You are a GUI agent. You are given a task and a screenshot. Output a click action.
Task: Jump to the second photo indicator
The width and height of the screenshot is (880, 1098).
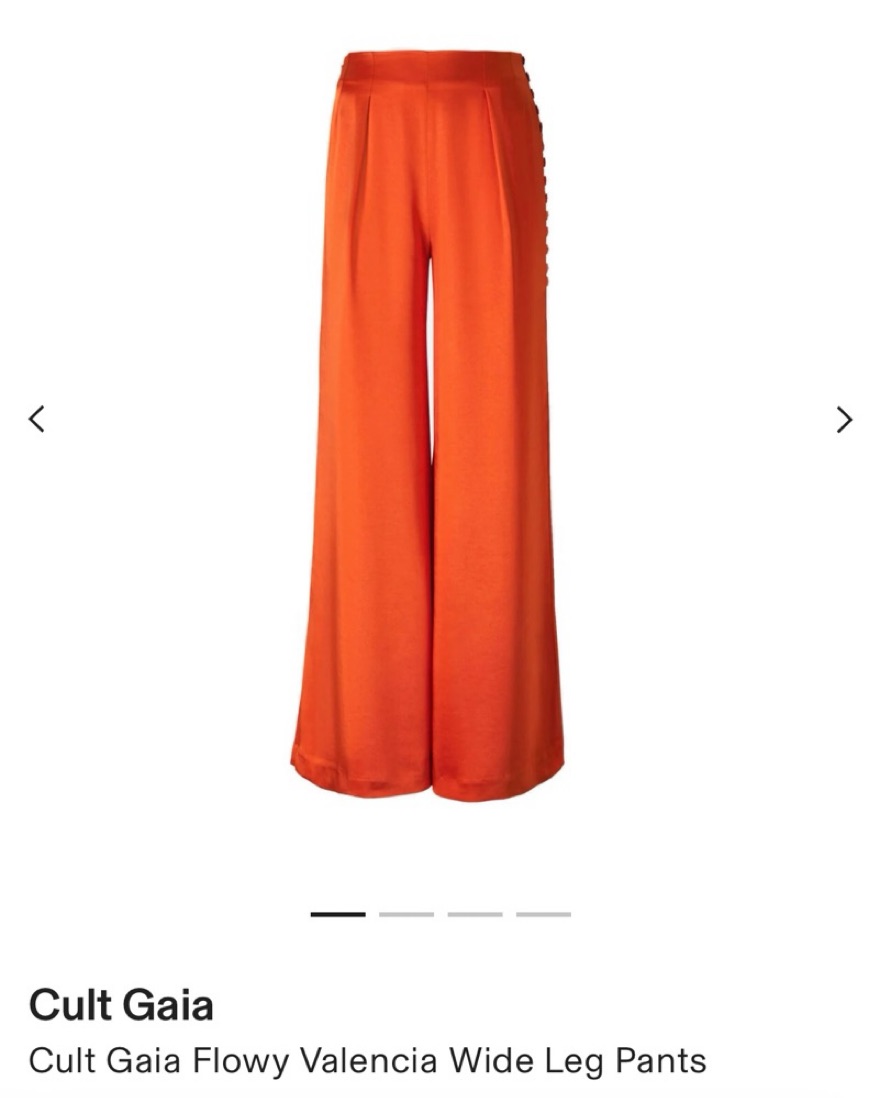(x=406, y=914)
